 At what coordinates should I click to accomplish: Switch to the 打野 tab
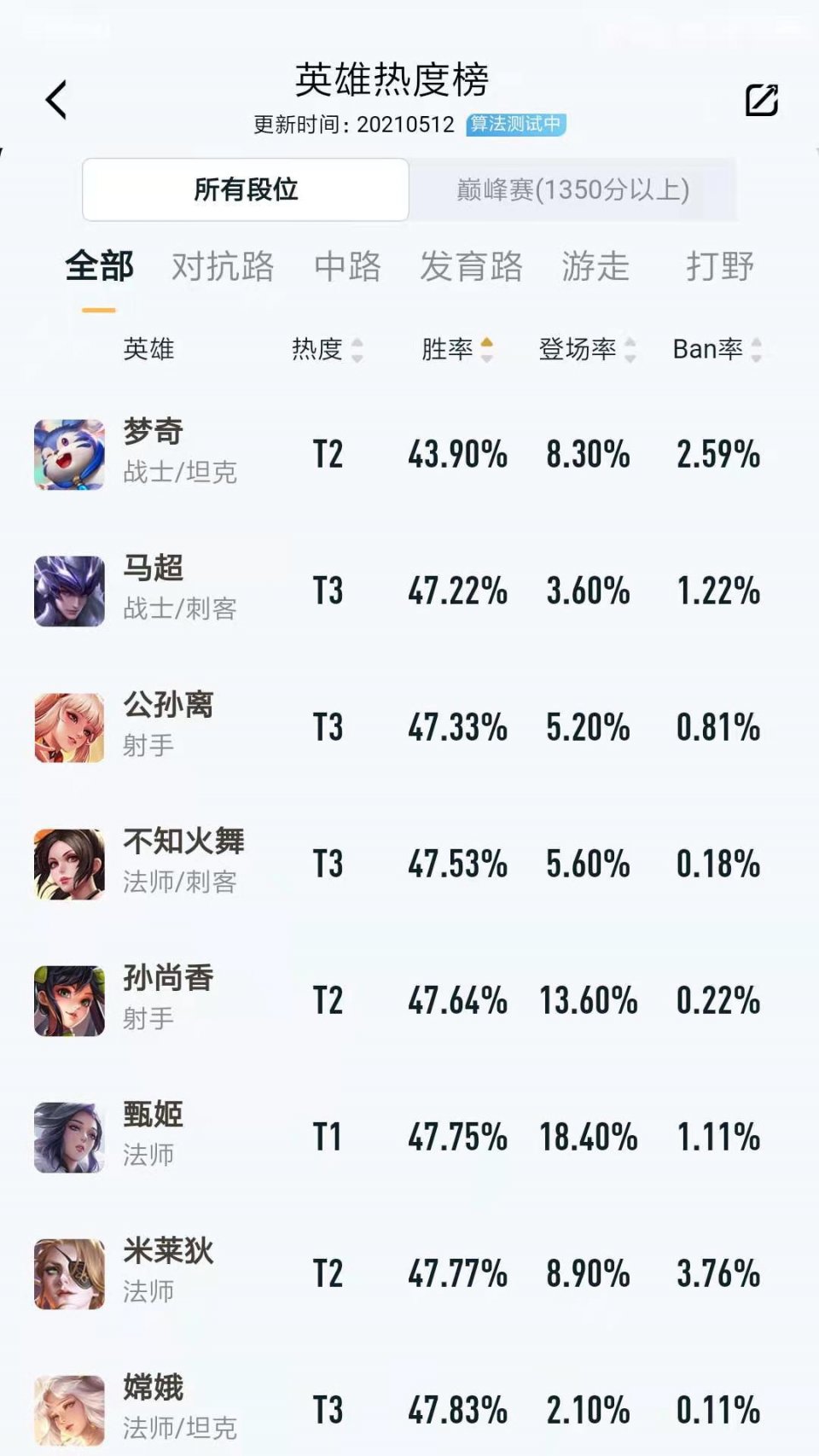tap(719, 266)
